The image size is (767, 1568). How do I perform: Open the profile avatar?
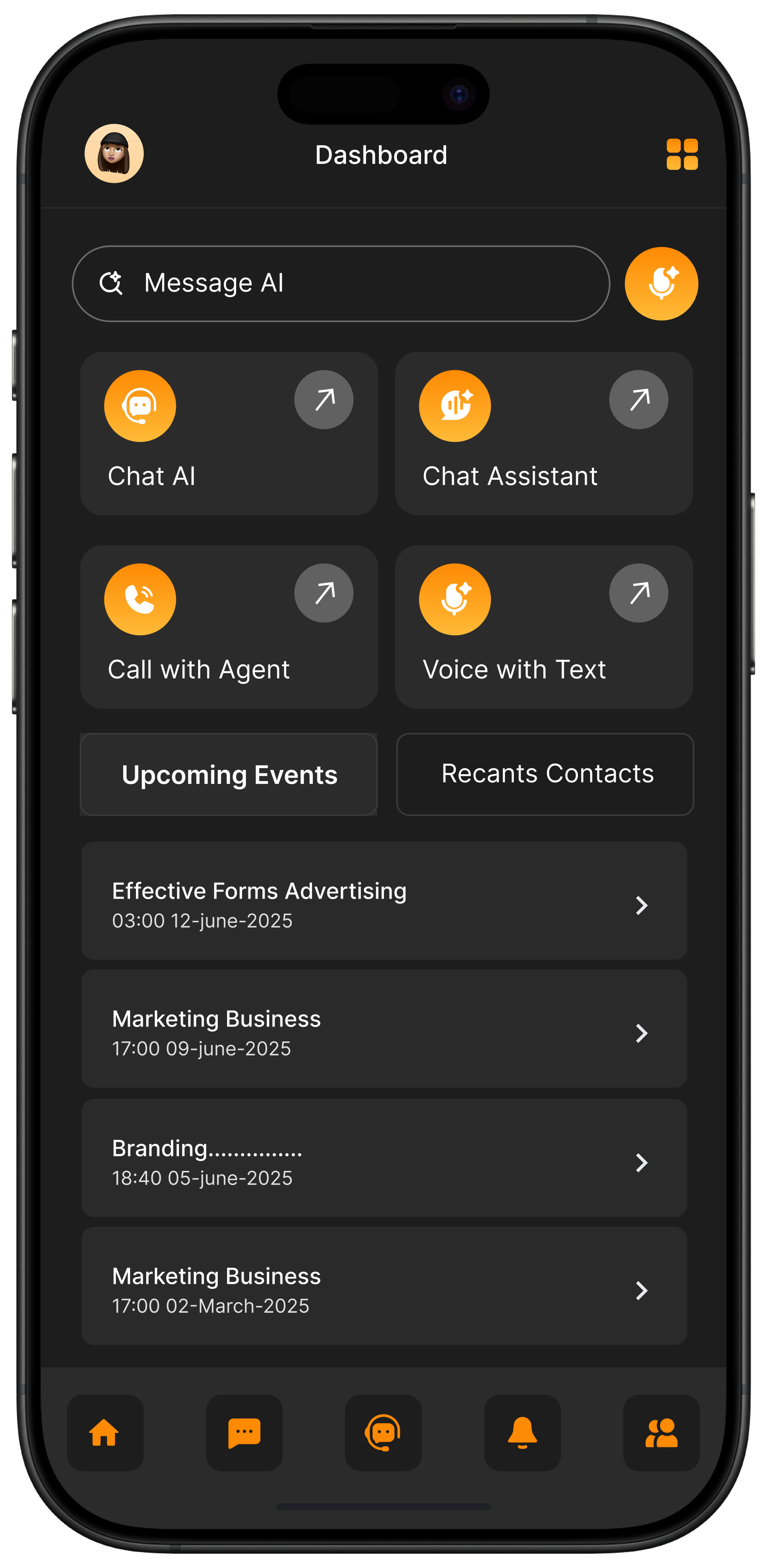[x=114, y=154]
